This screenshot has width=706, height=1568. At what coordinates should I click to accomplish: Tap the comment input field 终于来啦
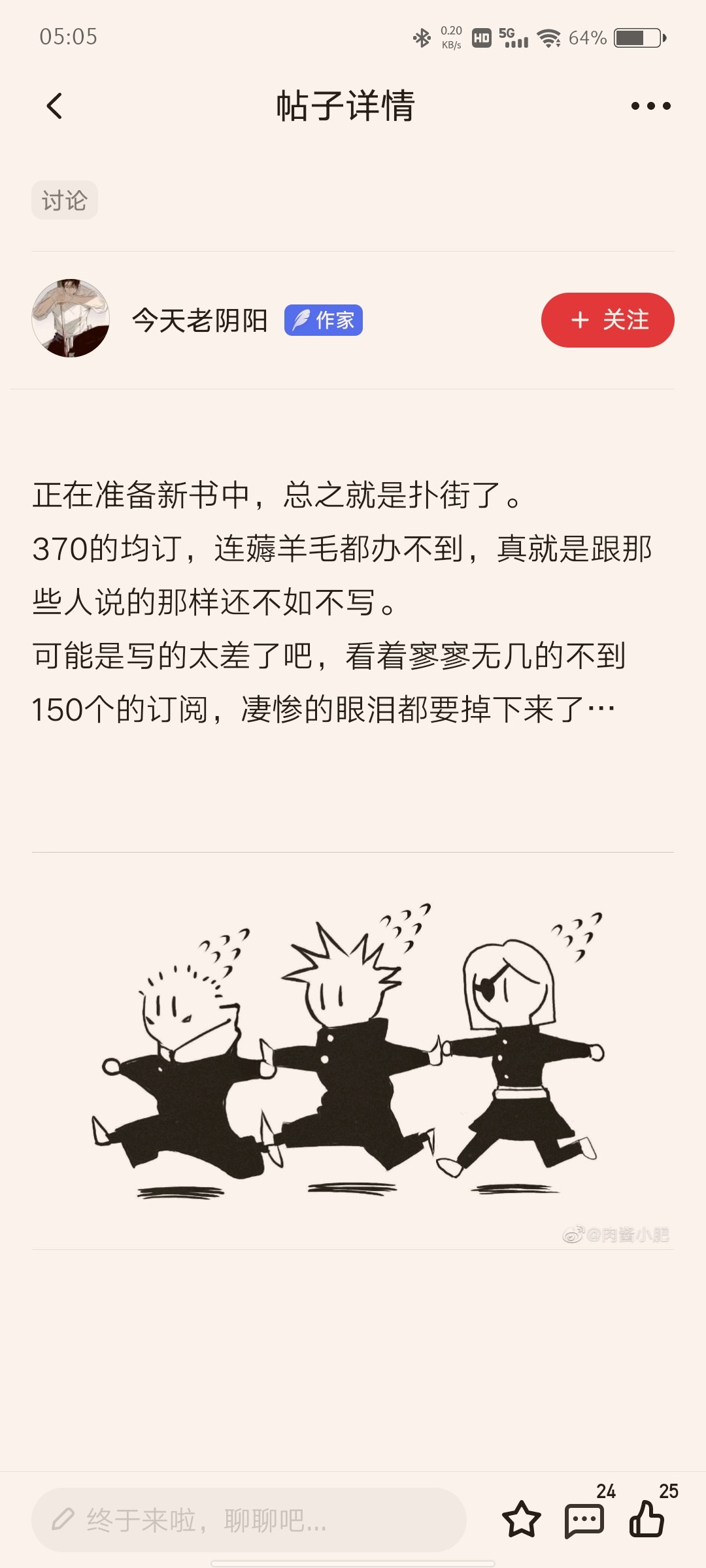(x=248, y=1520)
